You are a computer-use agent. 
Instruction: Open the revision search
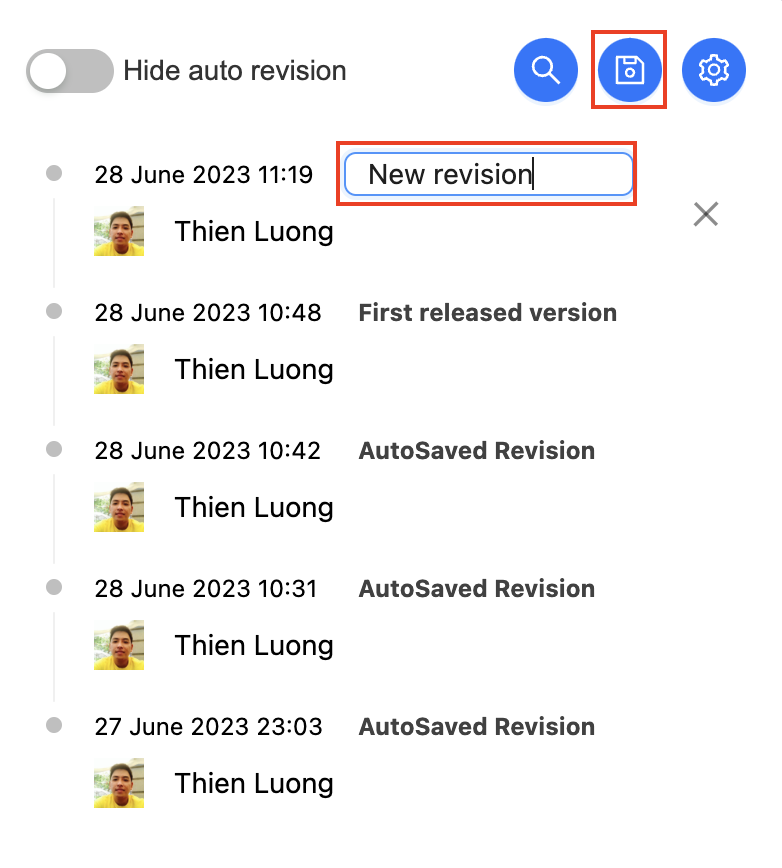coord(545,71)
